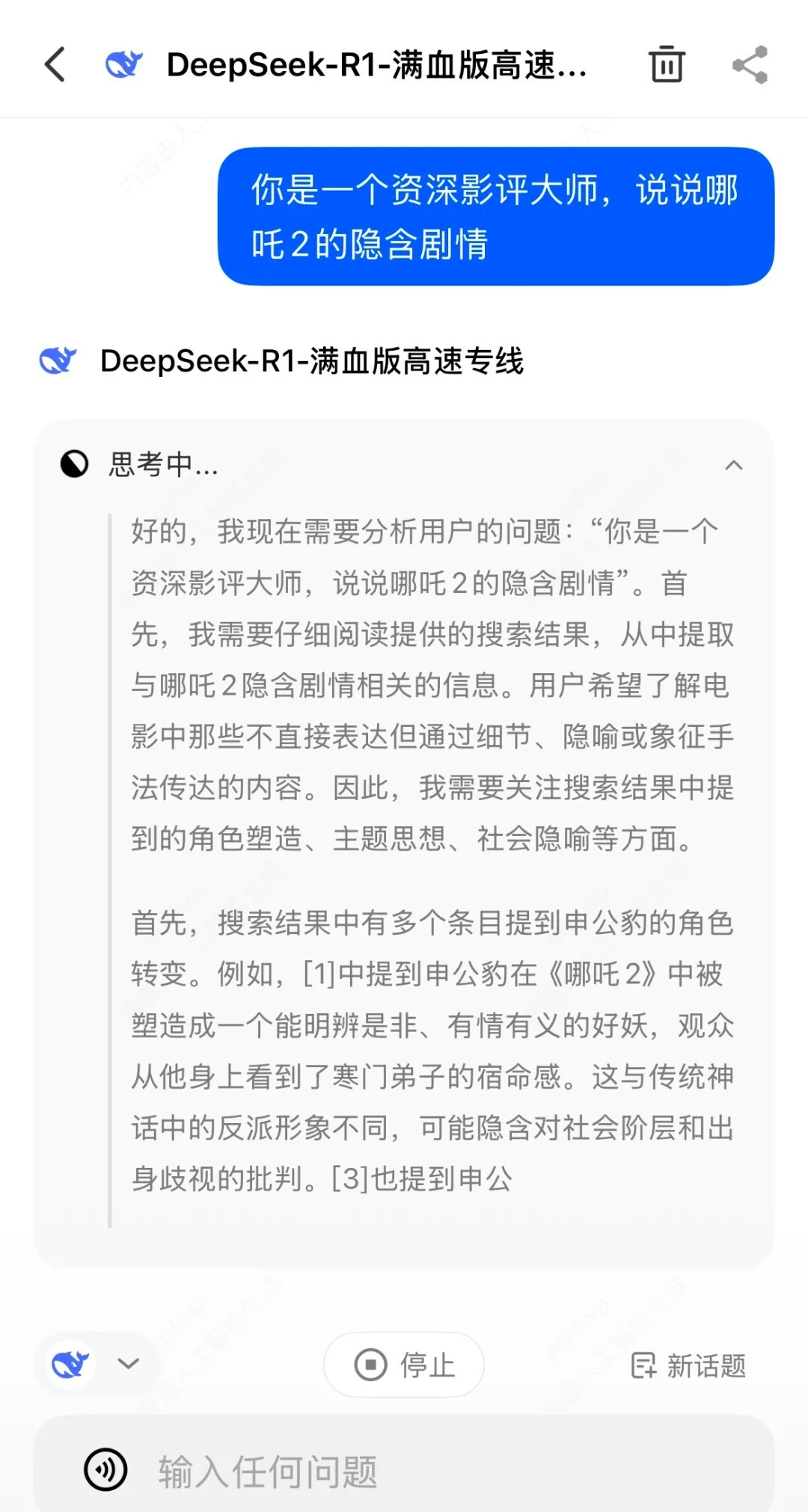The width and height of the screenshot is (808, 1512).
Task: Collapse the 思考中 thinking panel
Action: pos(733,465)
